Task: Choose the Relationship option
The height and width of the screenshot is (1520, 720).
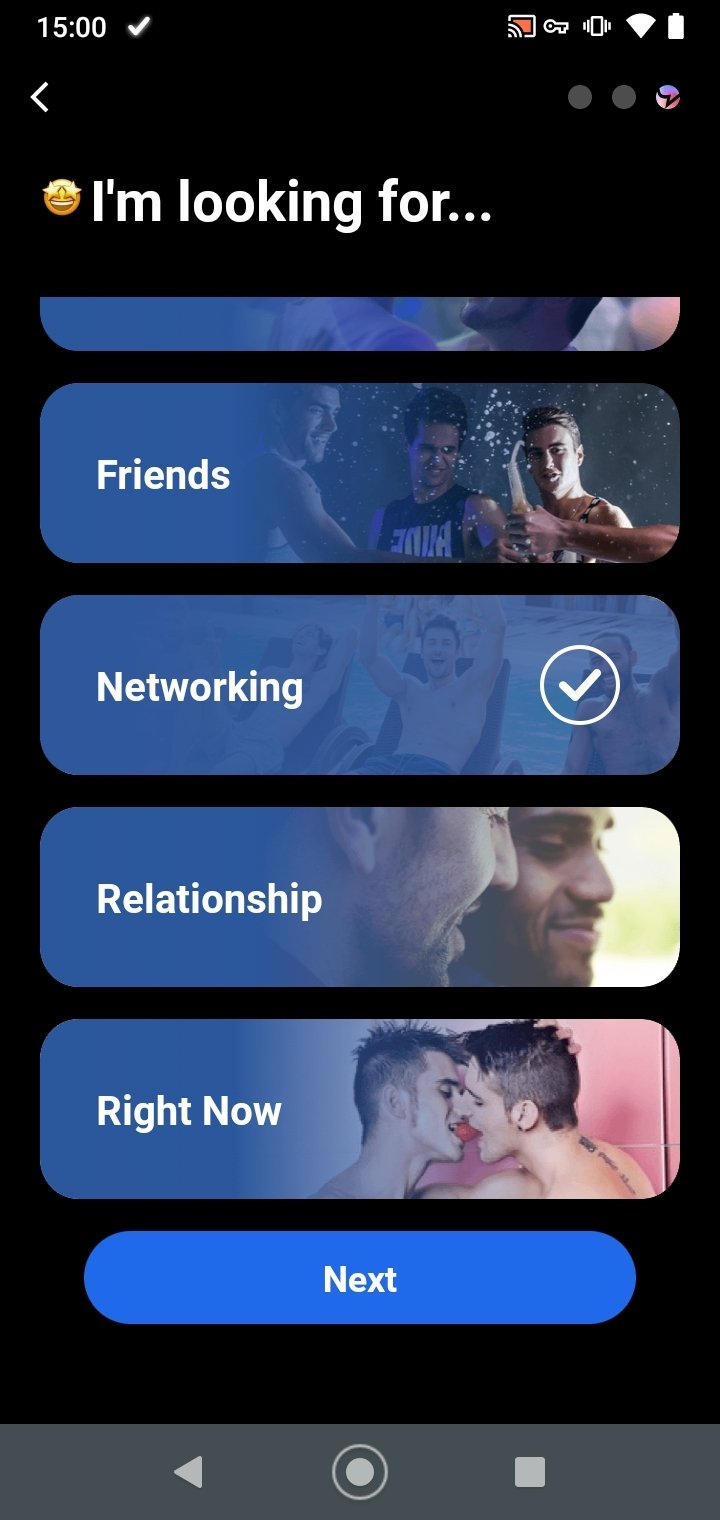Action: [360, 897]
